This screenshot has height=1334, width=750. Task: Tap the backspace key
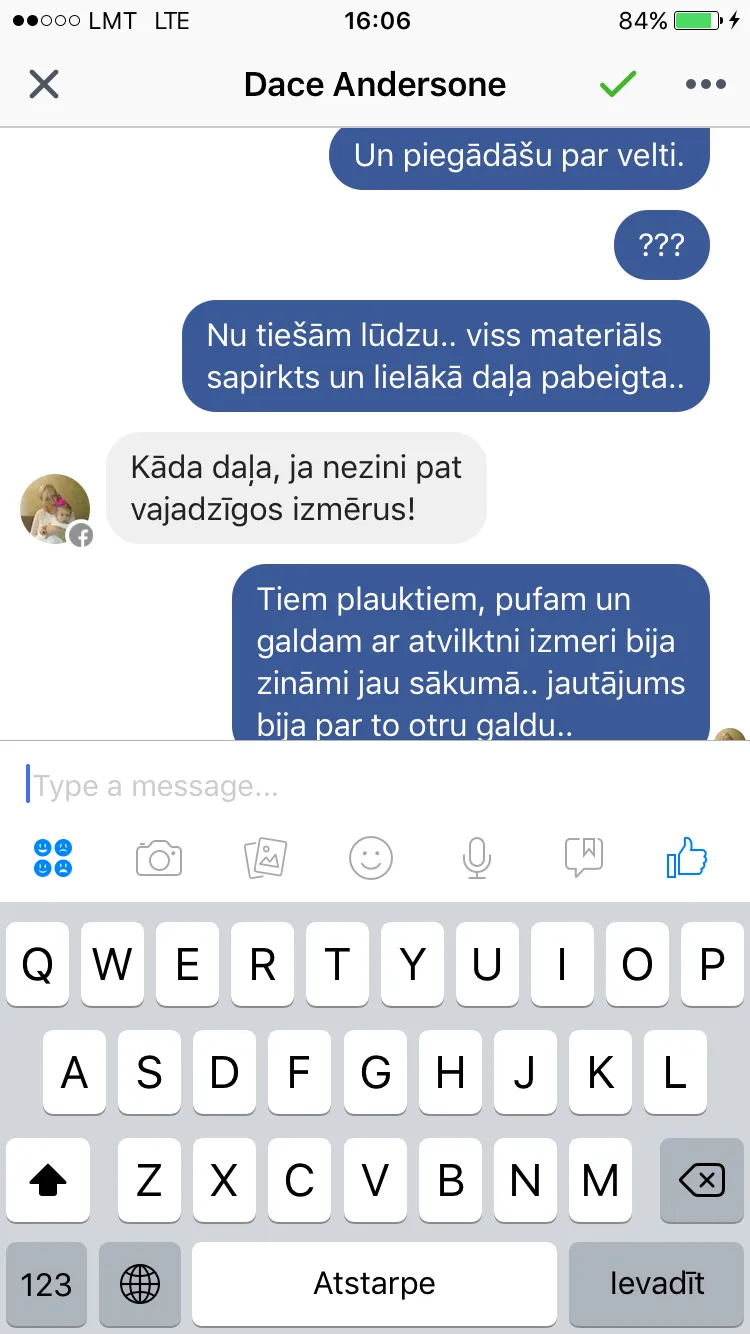tap(702, 1180)
